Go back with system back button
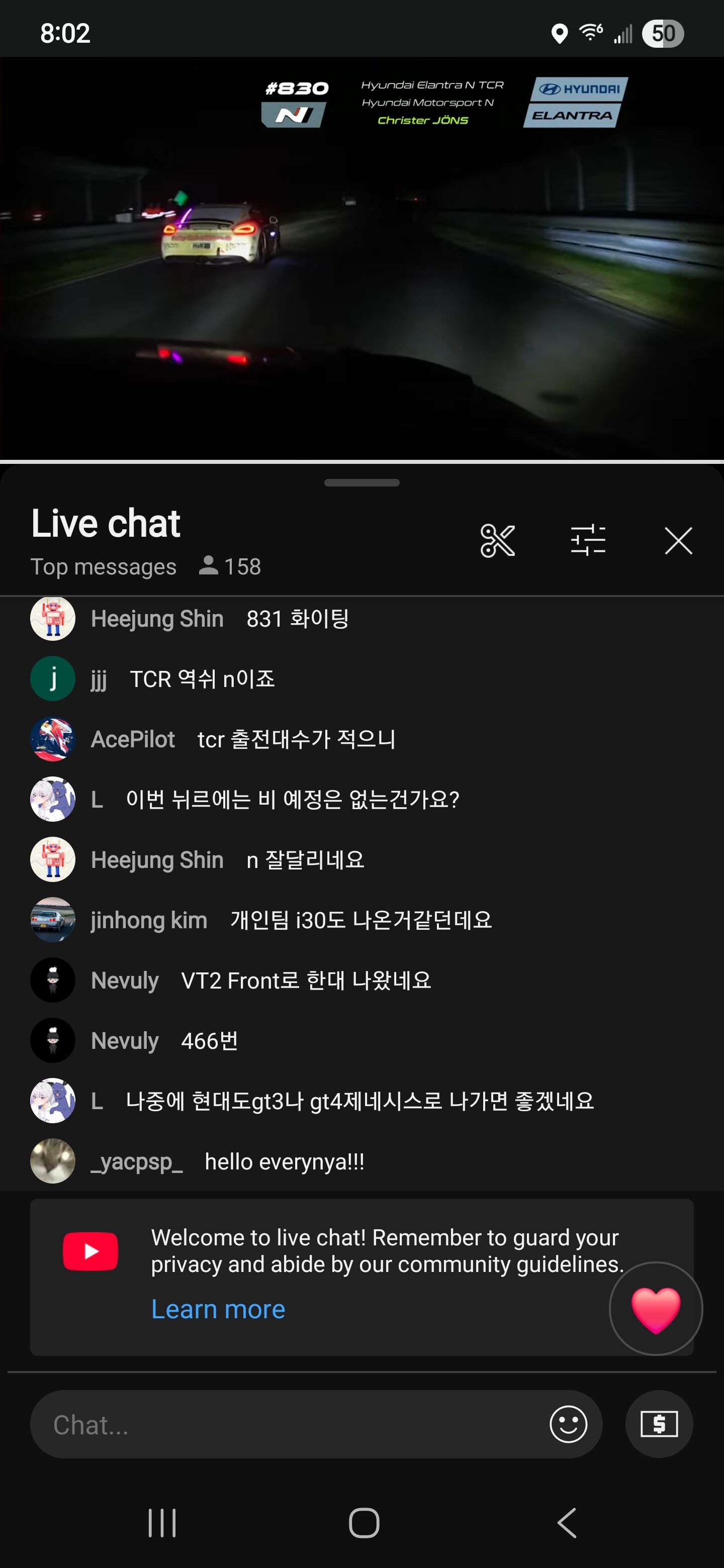724x1568 pixels. pos(566,1523)
